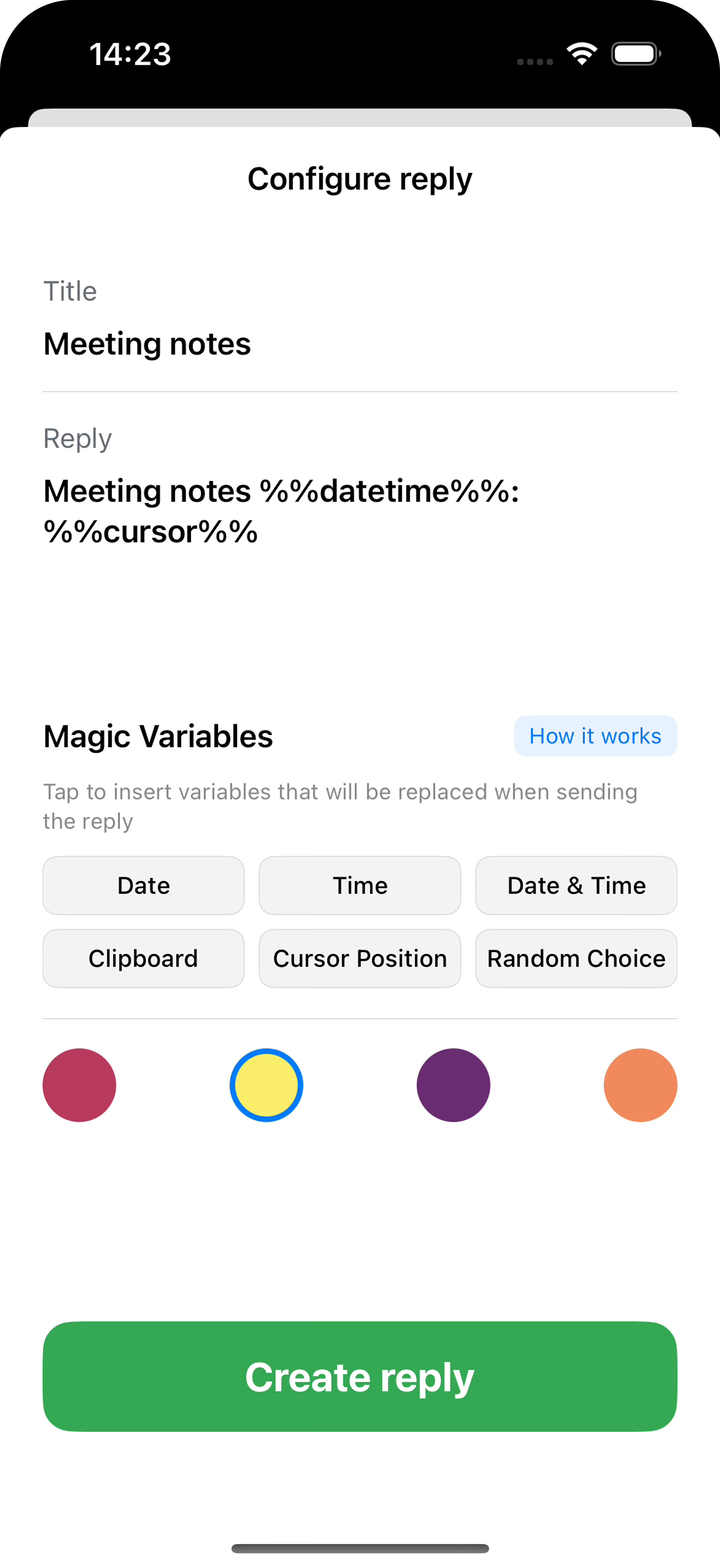Image resolution: width=720 pixels, height=1568 pixels.
Task: Select the orange color swatch
Action: (x=640, y=1085)
